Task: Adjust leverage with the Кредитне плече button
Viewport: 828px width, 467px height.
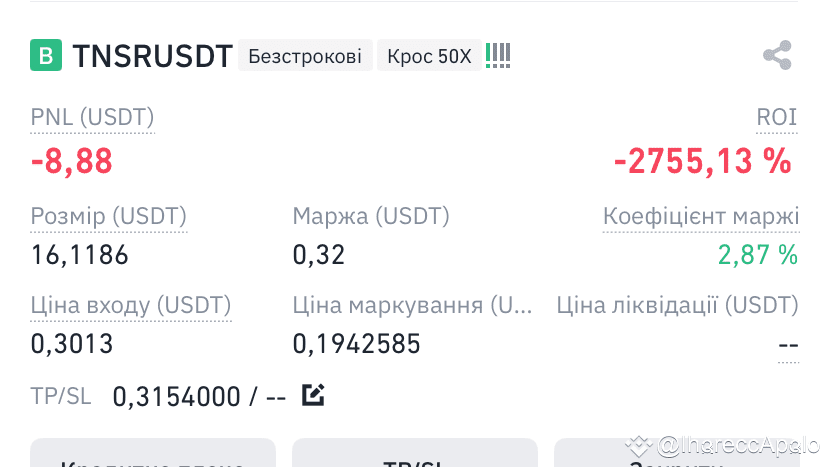Action: pos(152,455)
